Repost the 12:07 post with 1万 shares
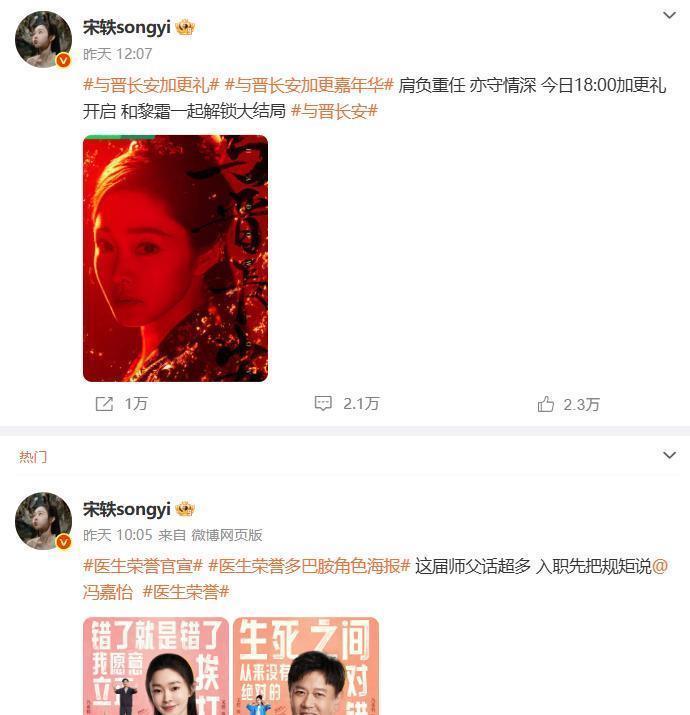Screen dimensions: 690x715 [121, 404]
